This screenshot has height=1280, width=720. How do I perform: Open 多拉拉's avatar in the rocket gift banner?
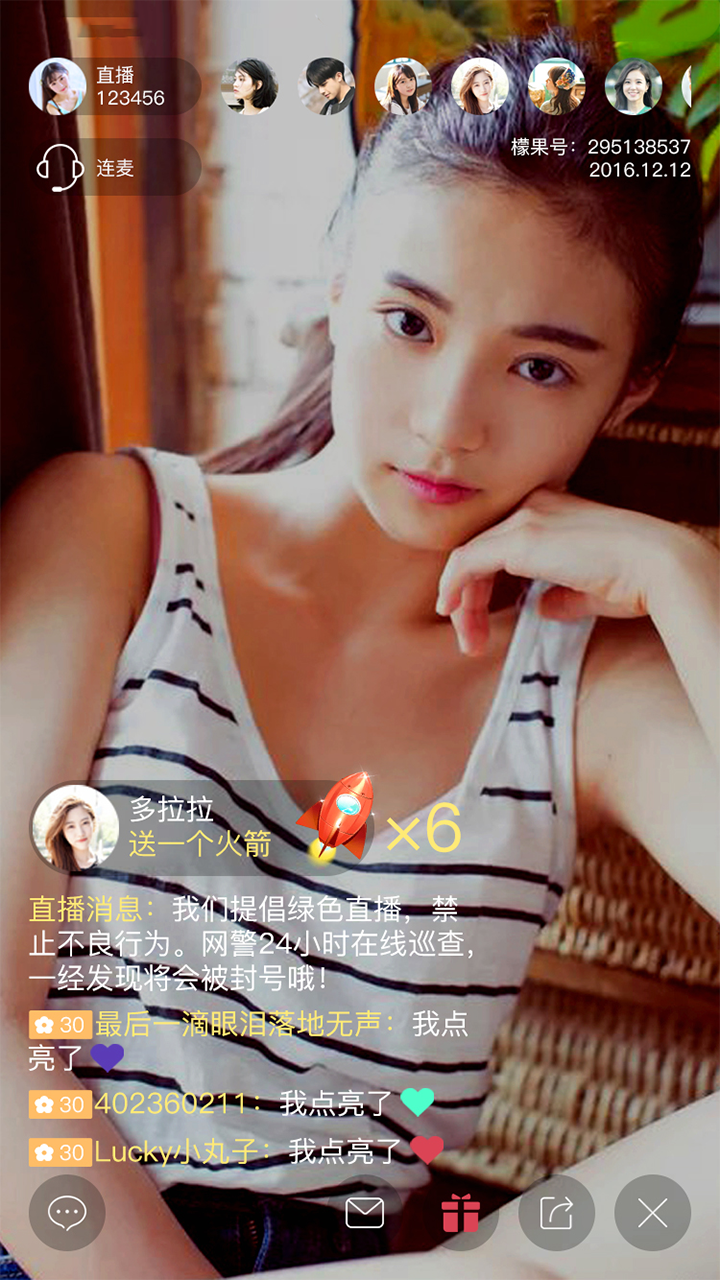[x=75, y=828]
